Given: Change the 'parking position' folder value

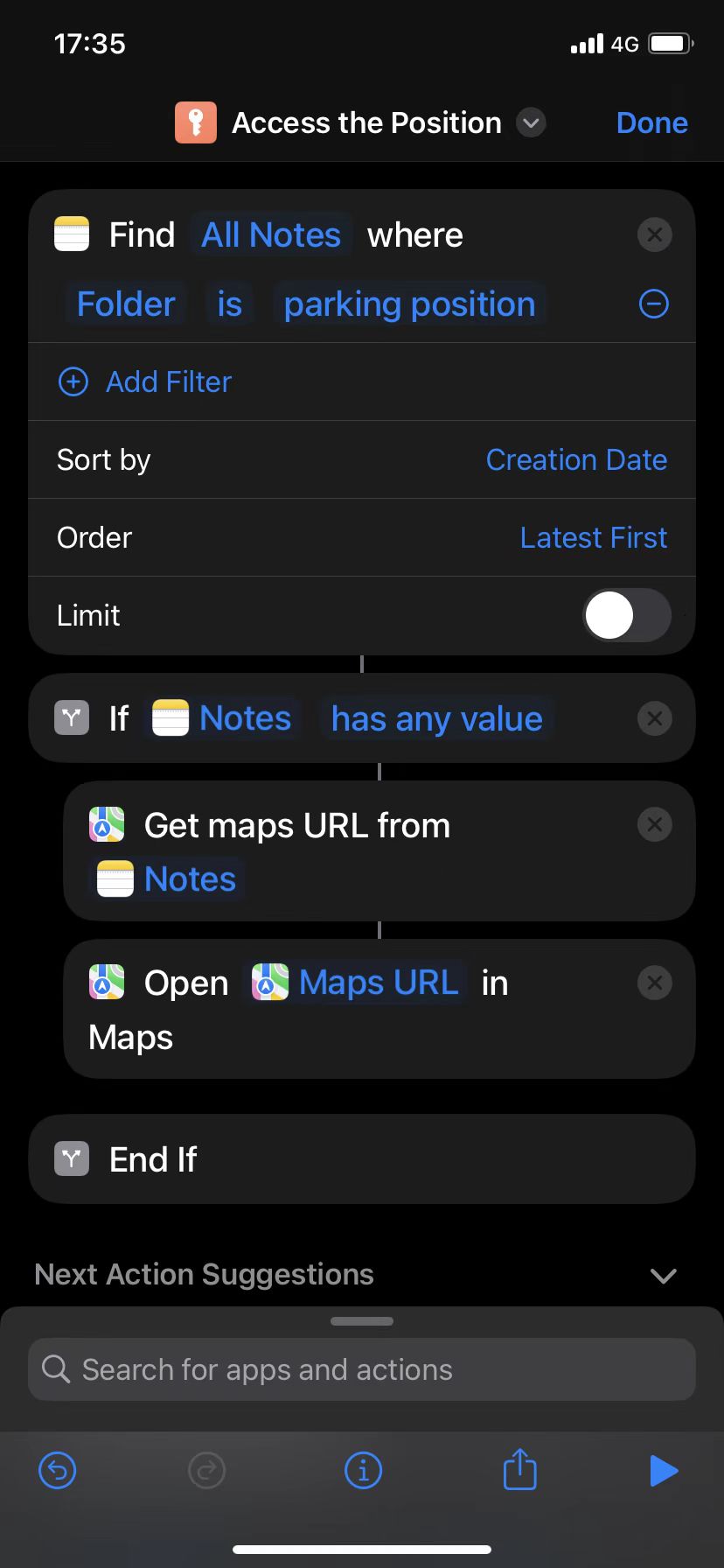Looking at the screenshot, I should pos(409,304).
